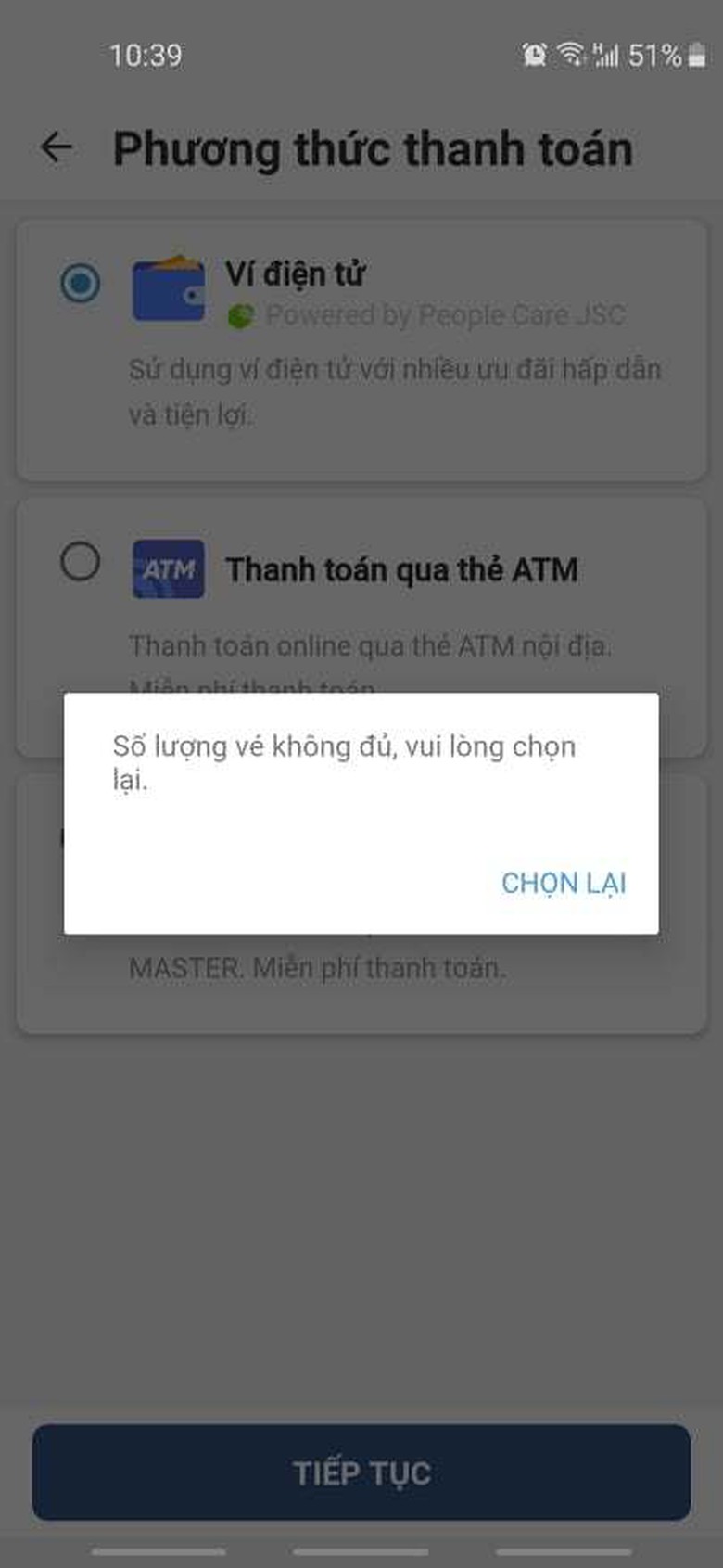Image resolution: width=723 pixels, height=1568 pixels.
Task: Select the Ví điện tử payment option
Action: [x=81, y=282]
